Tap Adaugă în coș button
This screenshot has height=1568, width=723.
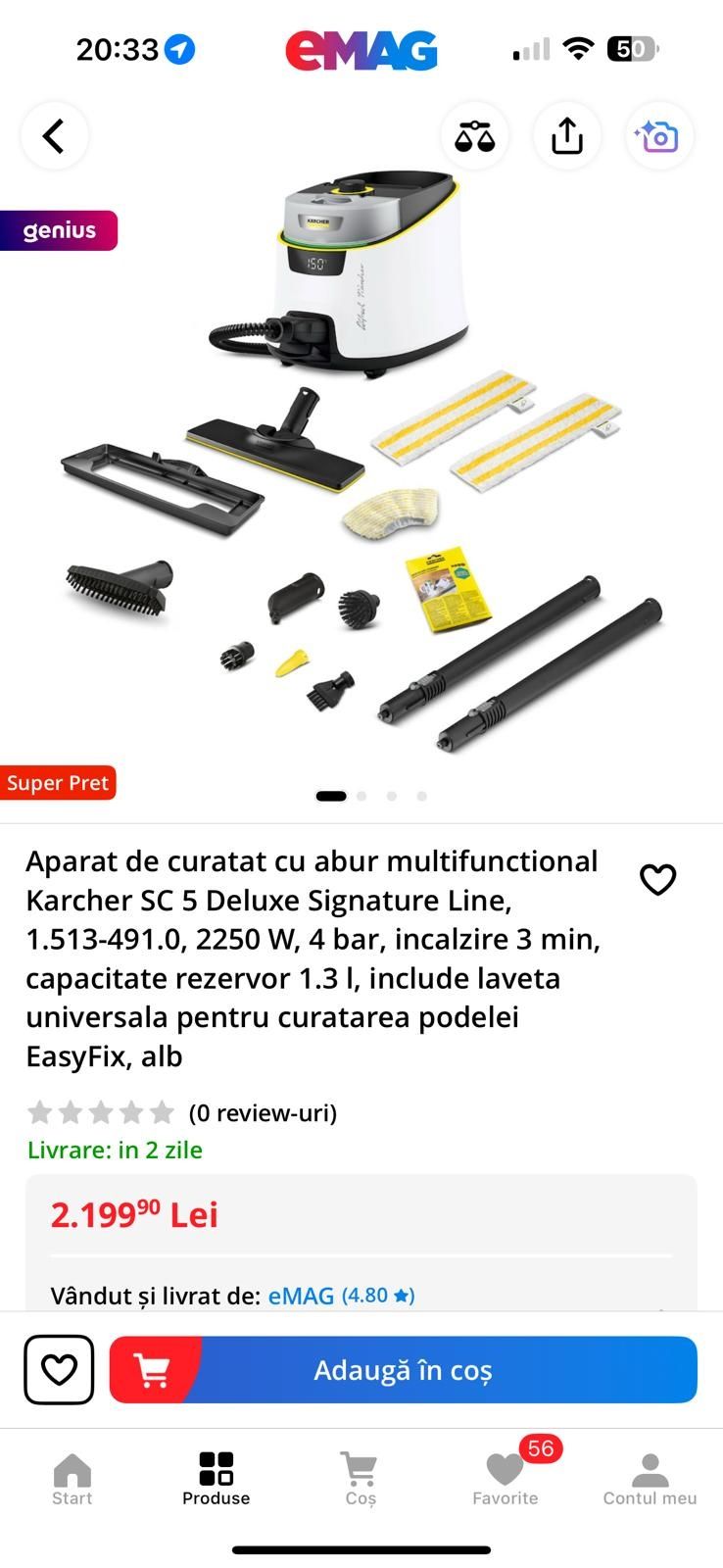403,1369
